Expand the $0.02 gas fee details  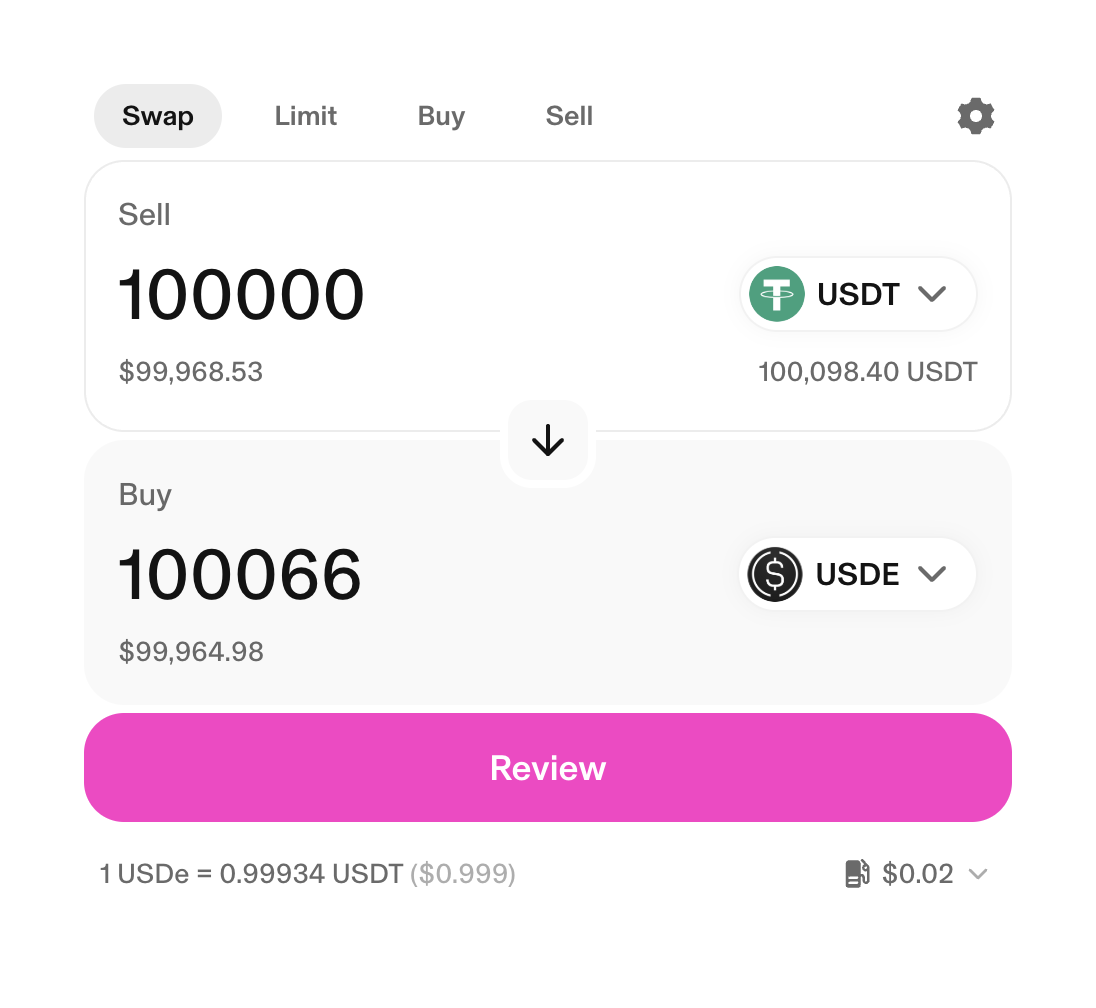coord(916,874)
